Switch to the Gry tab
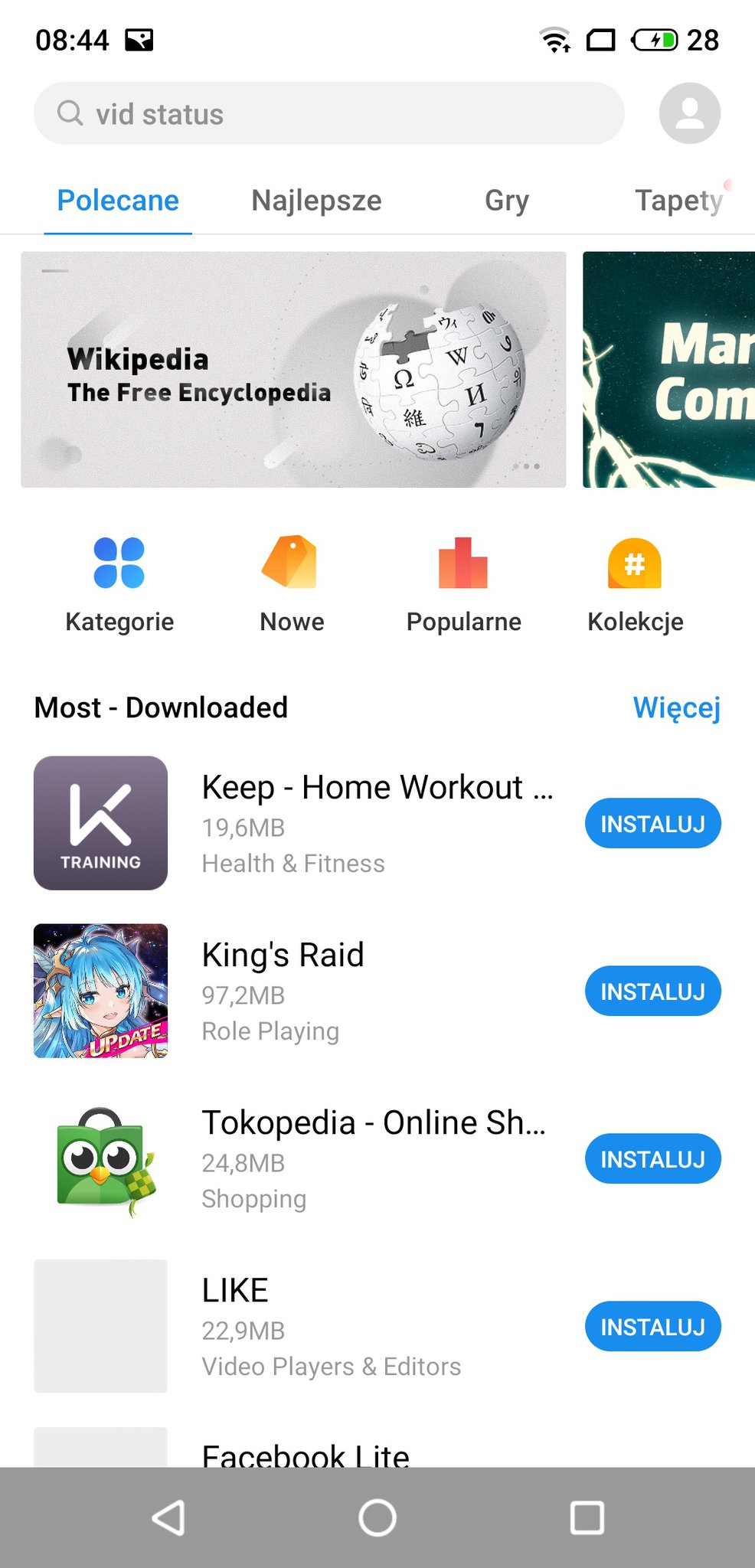The image size is (755, 1568). (506, 201)
